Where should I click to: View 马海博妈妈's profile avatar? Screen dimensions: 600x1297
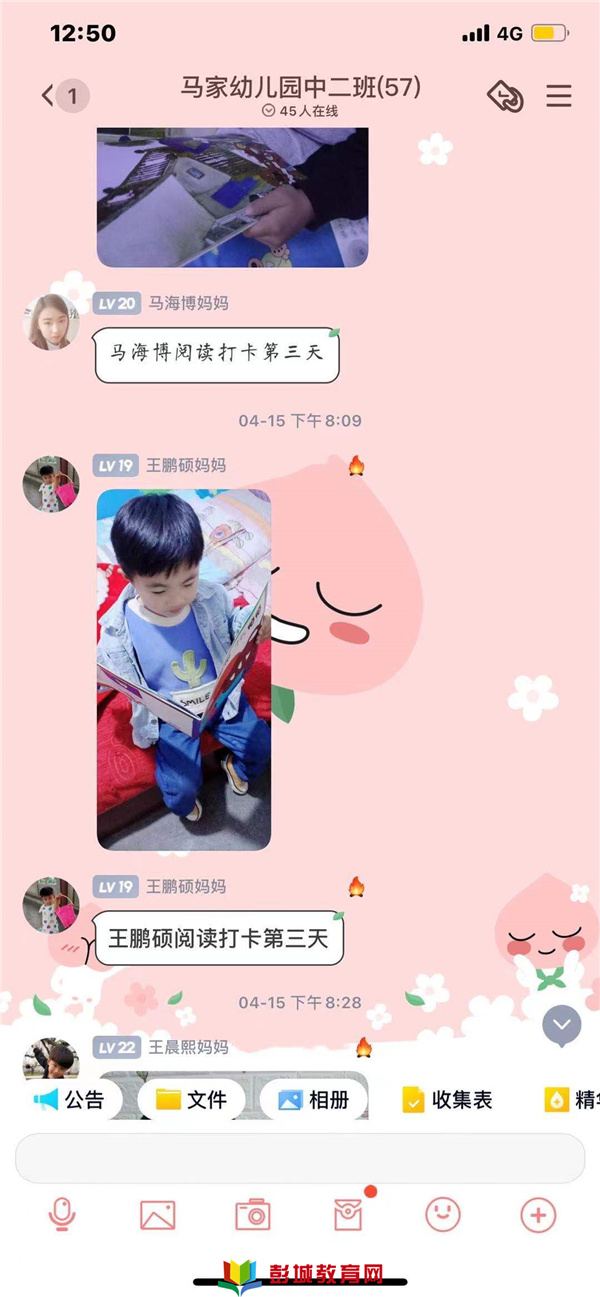(x=51, y=323)
